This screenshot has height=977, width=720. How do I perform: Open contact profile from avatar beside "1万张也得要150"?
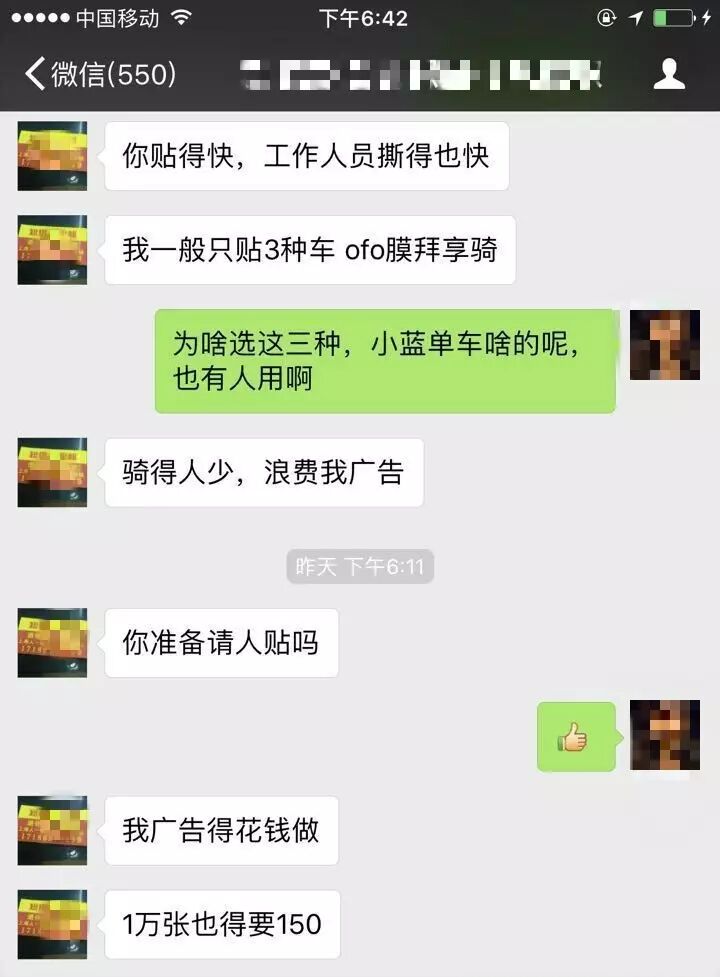click(x=52, y=924)
